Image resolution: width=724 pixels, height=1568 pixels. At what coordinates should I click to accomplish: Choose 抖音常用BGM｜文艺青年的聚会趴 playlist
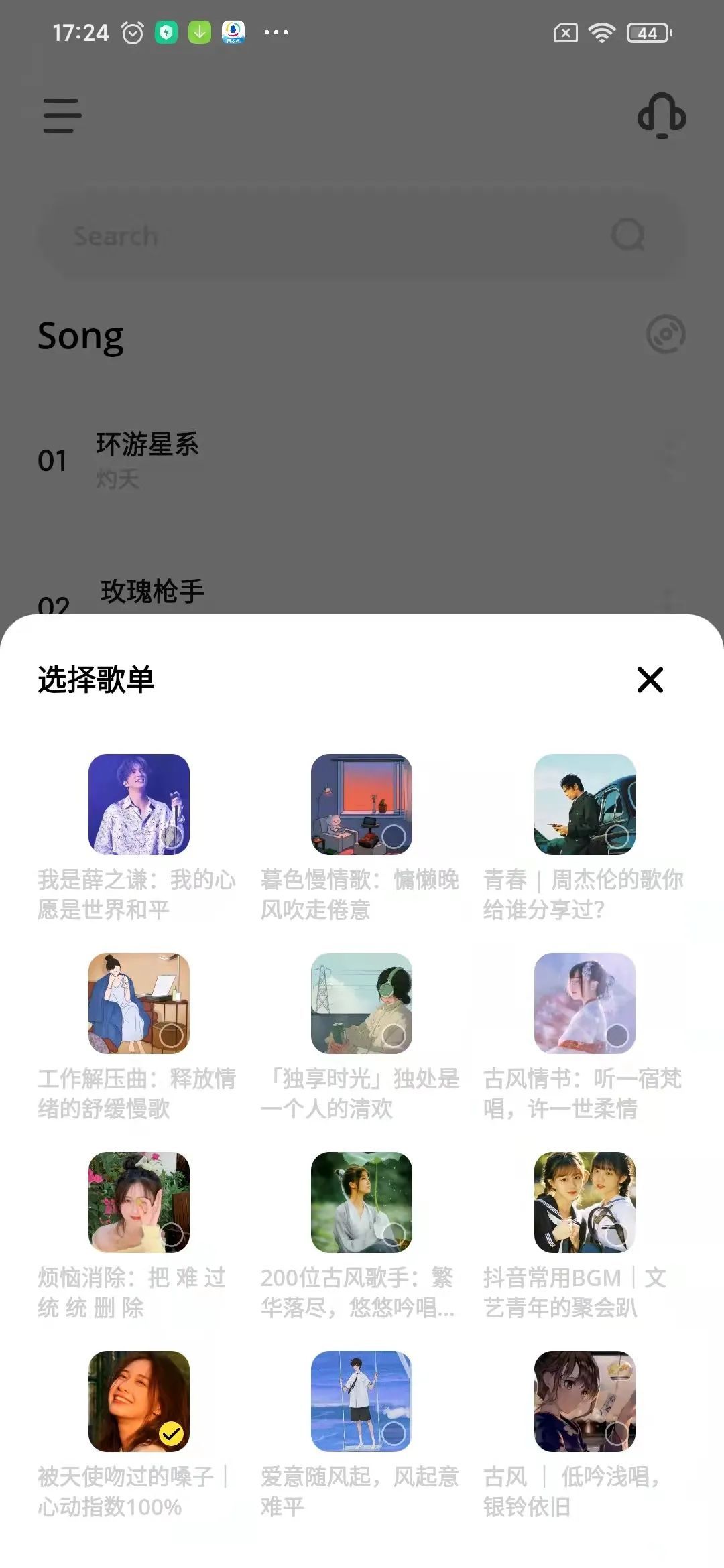(585, 1202)
